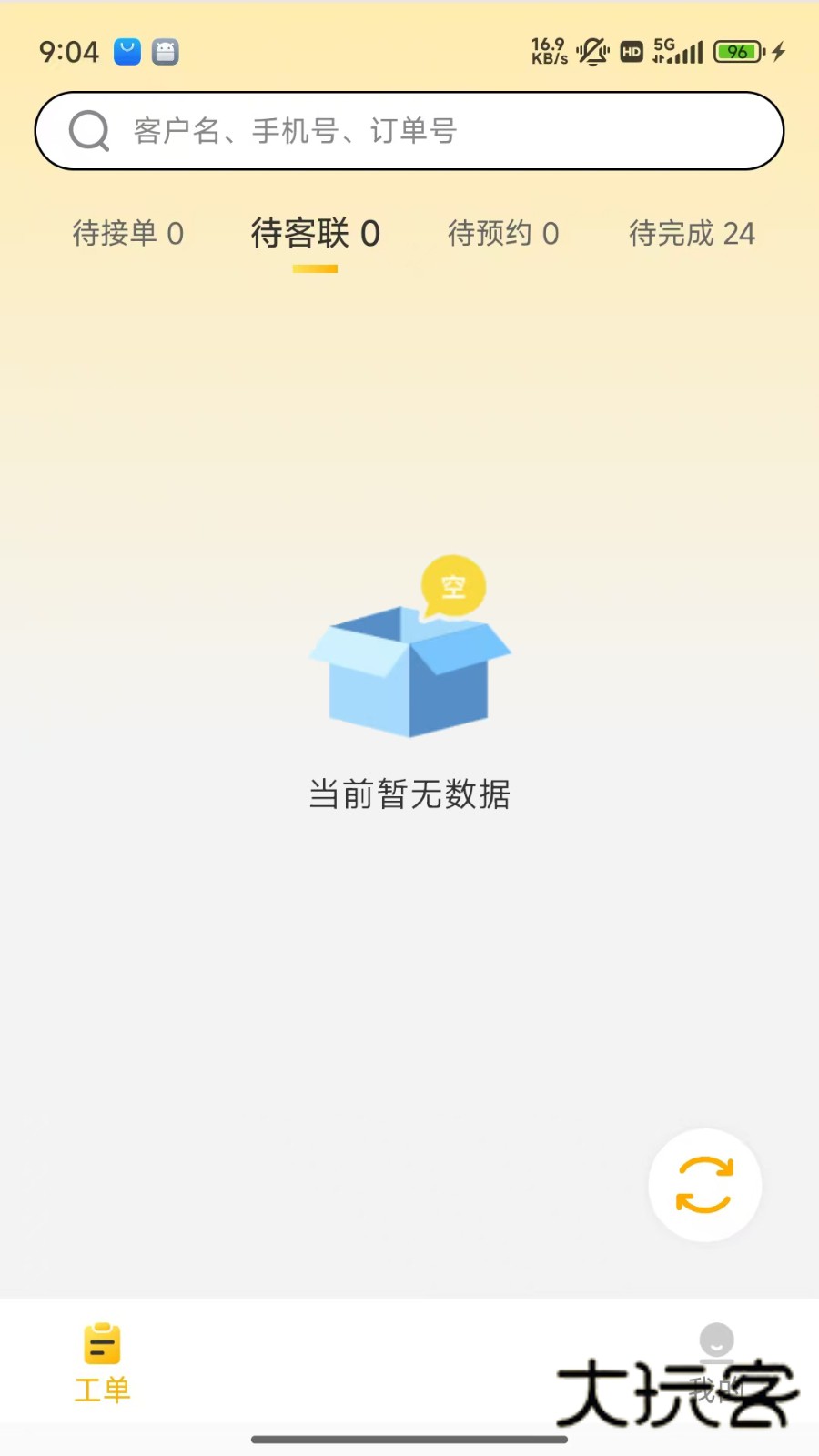Stay on the 待客联 tab
This screenshot has height=1456, width=819.
(314, 234)
